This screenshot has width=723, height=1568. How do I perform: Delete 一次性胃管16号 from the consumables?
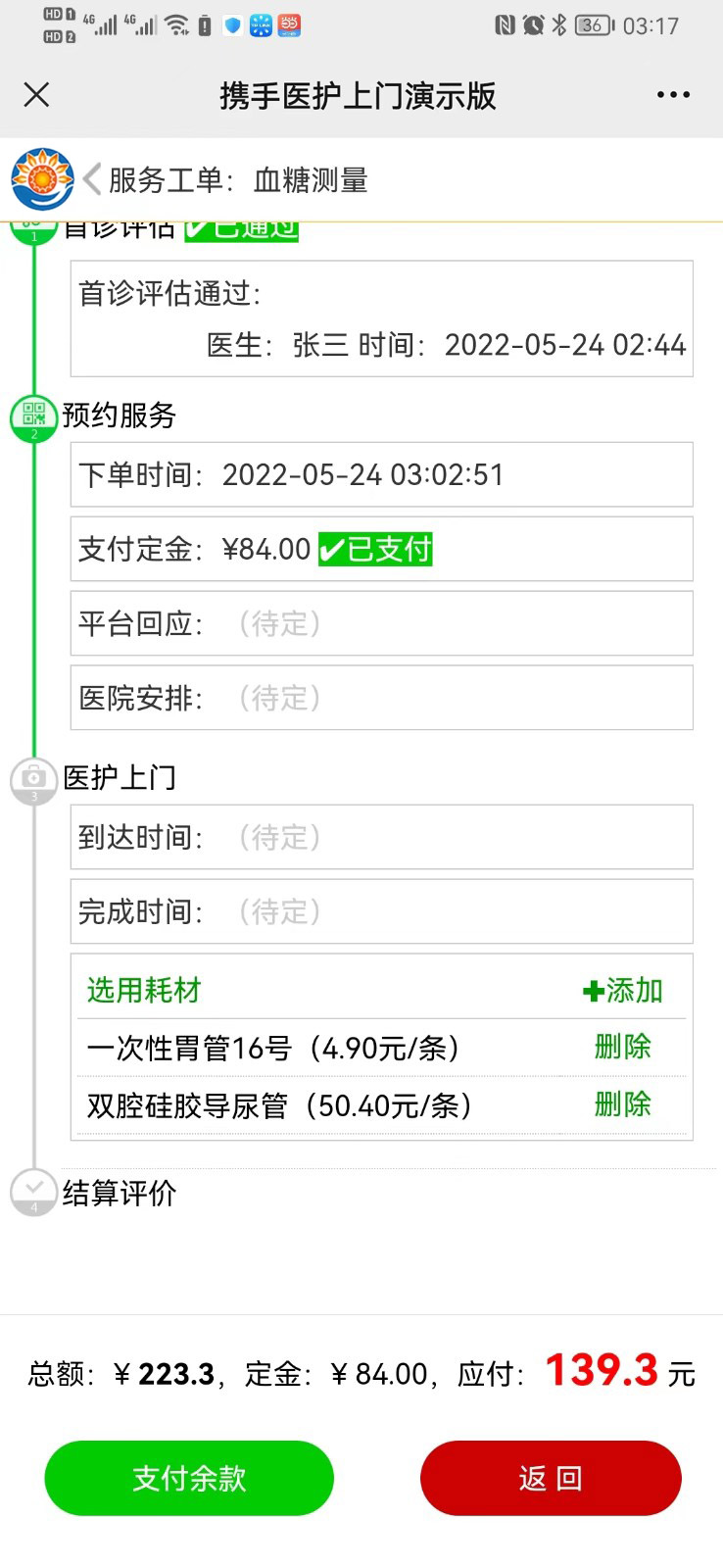point(622,1047)
